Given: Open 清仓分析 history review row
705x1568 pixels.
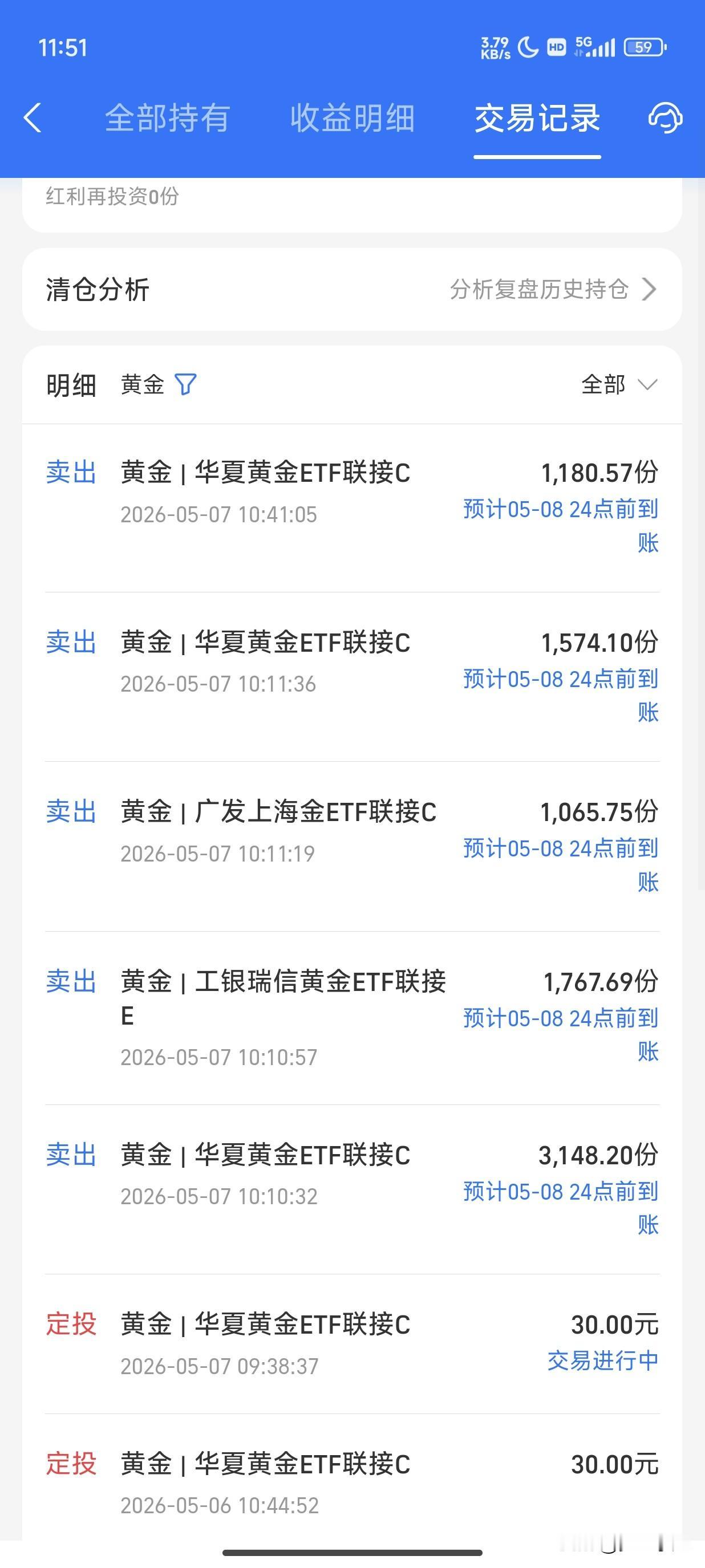Looking at the screenshot, I should pos(352,289).
